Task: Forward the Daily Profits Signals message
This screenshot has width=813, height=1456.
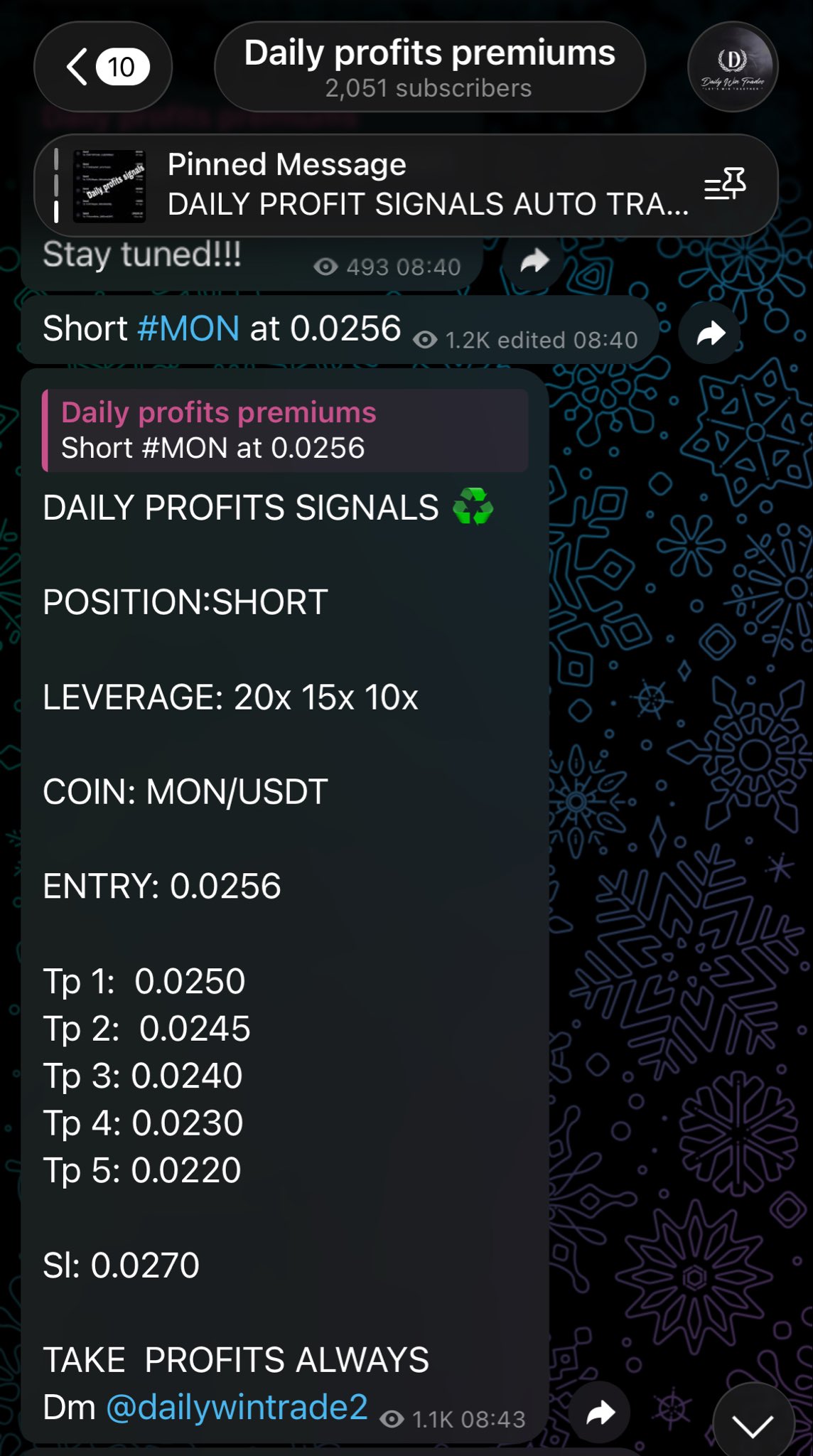Action: click(601, 1413)
